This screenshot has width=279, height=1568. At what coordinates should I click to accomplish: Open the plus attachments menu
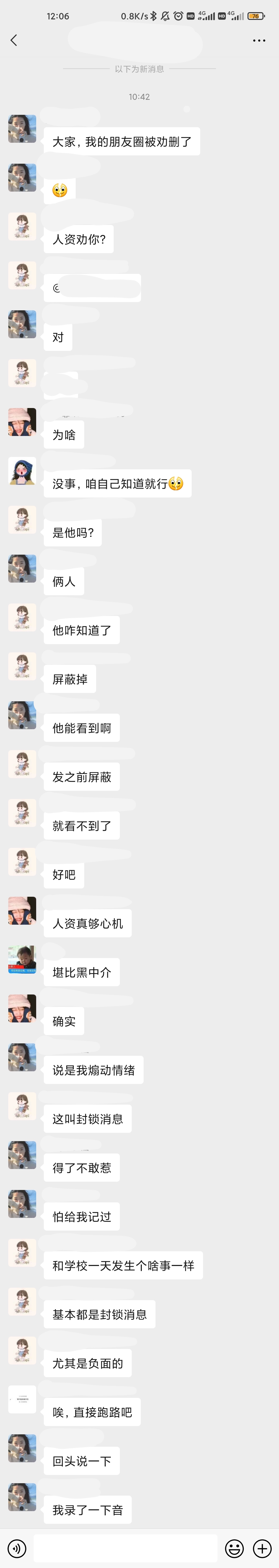click(x=262, y=1548)
